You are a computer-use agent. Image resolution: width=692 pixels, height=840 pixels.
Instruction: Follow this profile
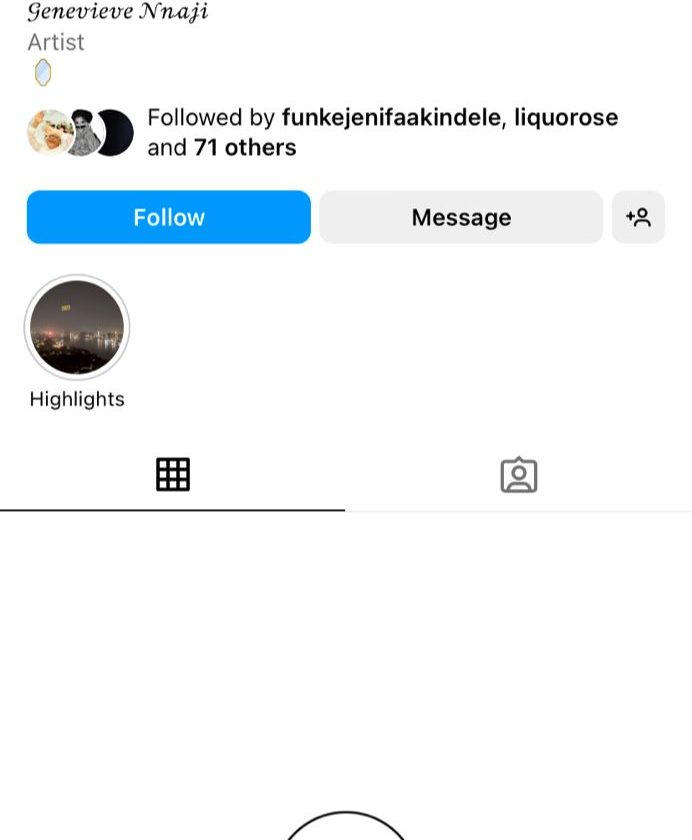(x=168, y=217)
